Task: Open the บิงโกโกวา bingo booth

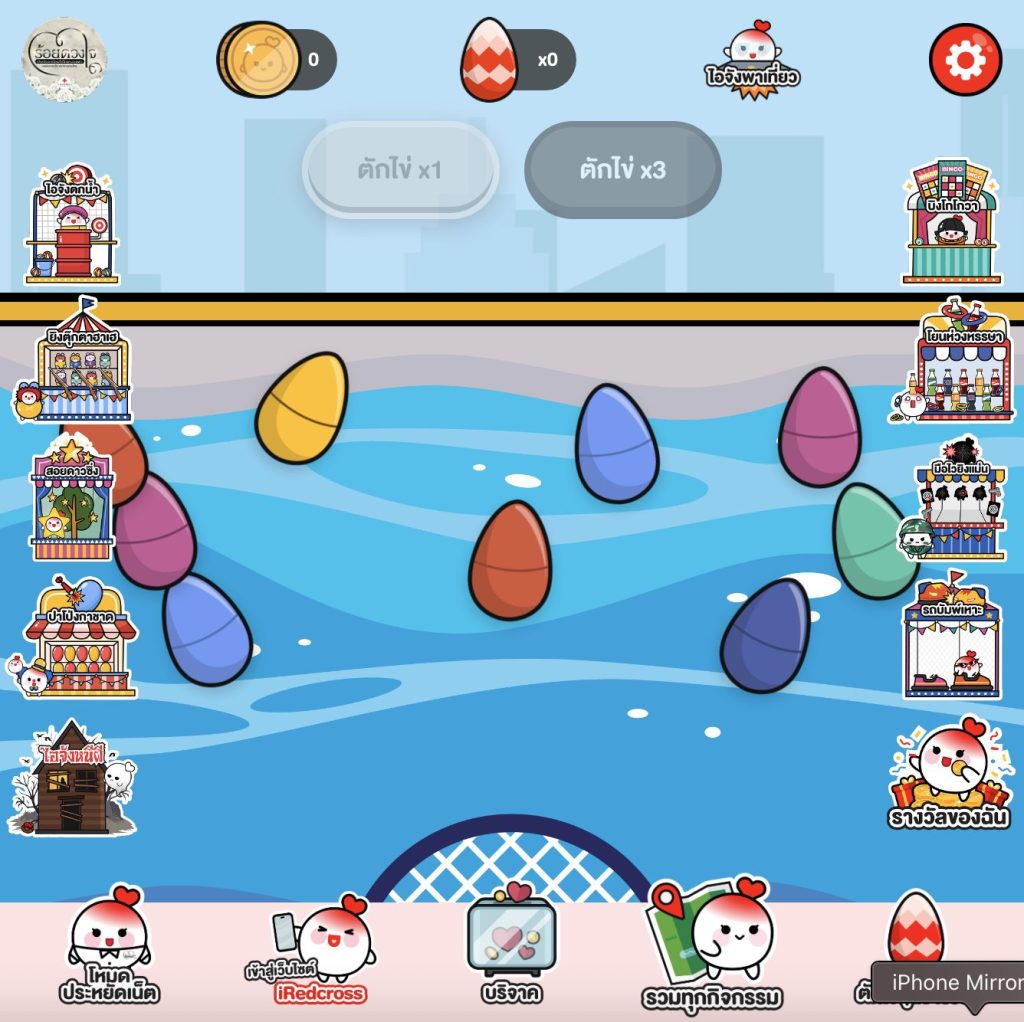Action: (x=950, y=223)
